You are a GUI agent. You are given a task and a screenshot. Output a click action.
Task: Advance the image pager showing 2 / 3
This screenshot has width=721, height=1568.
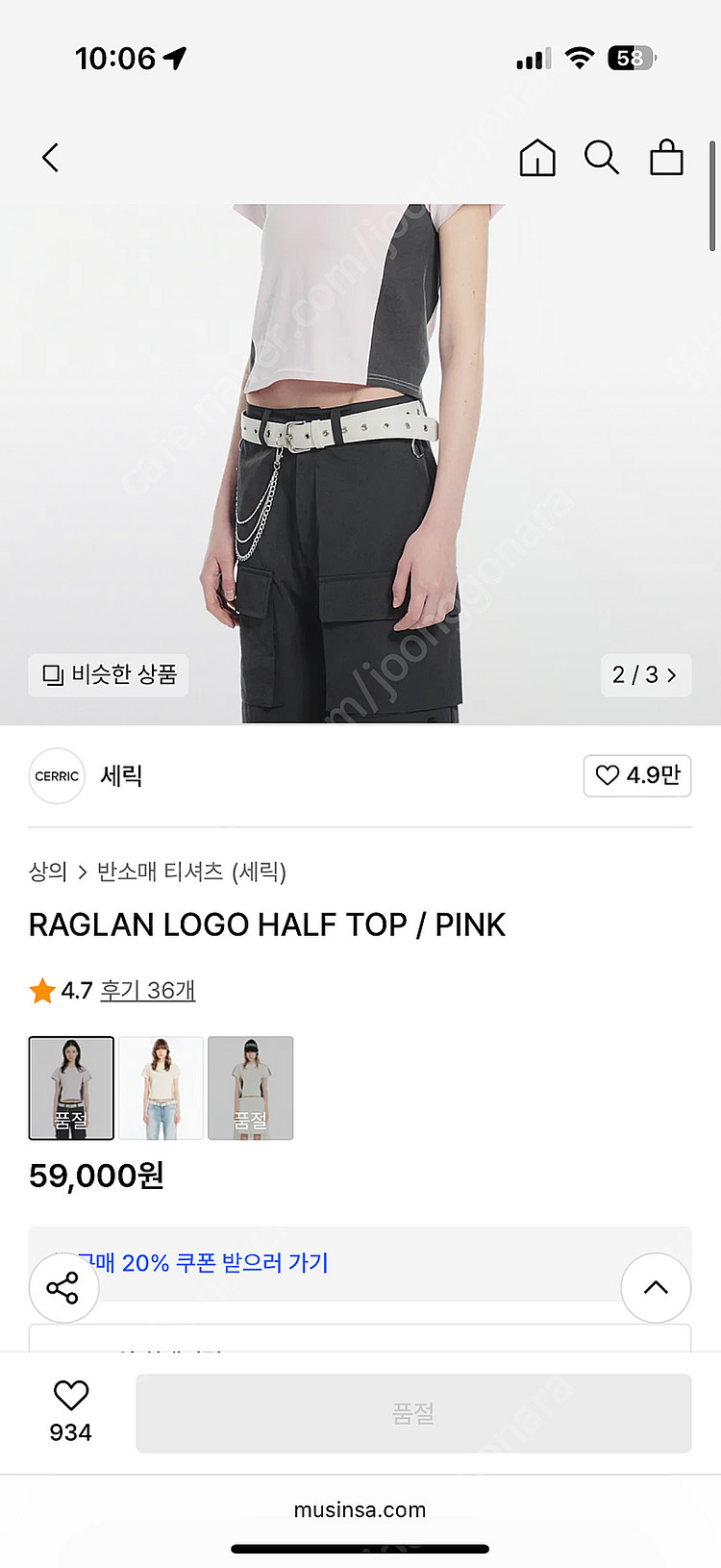[645, 674]
